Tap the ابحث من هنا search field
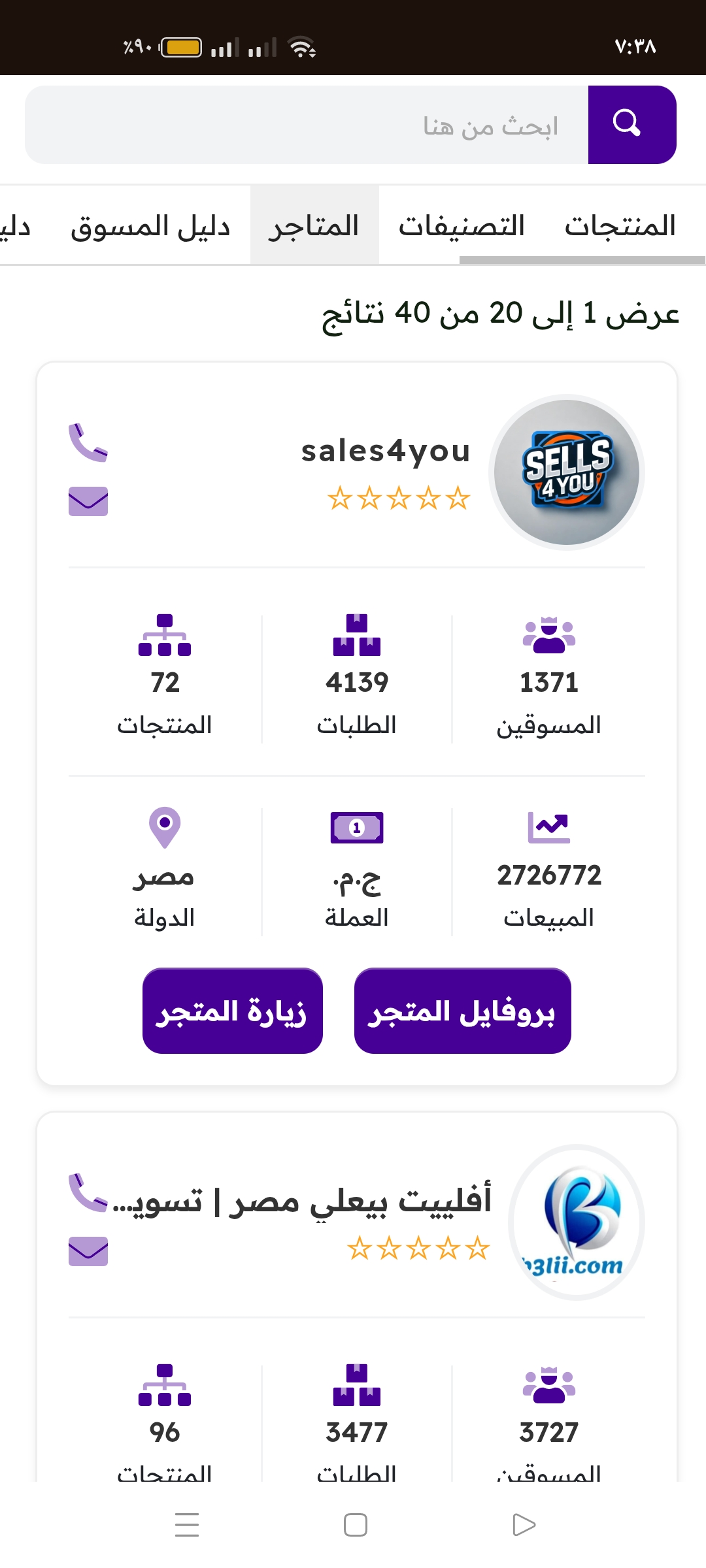Screen dimensions: 706x1568 pos(392,124)
